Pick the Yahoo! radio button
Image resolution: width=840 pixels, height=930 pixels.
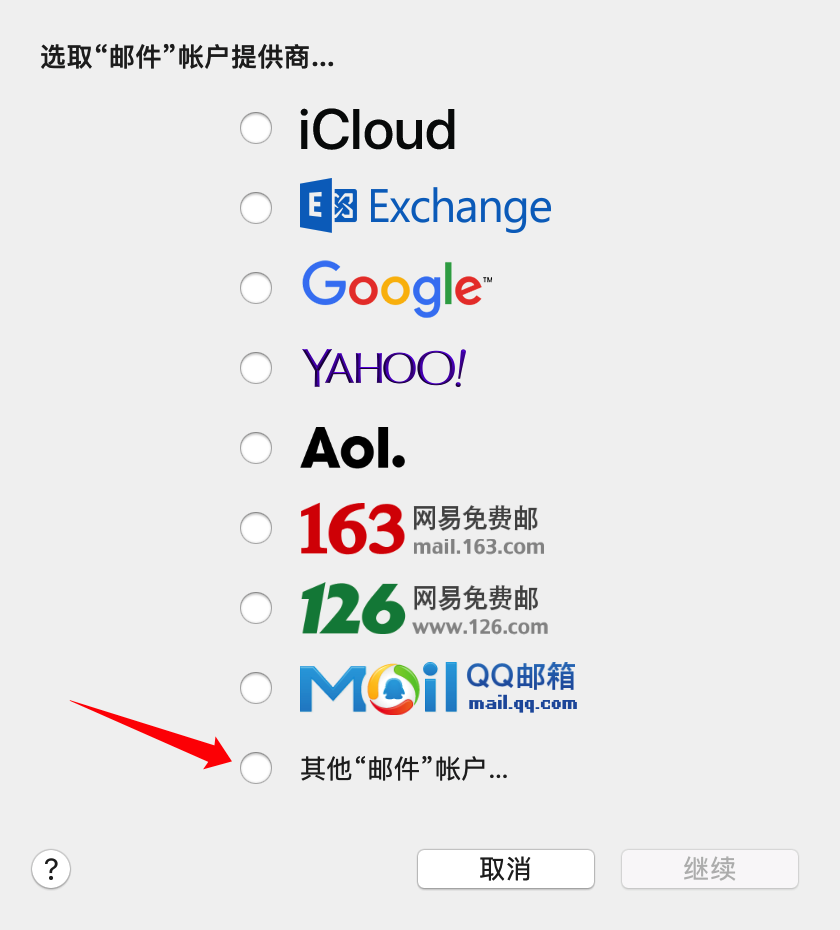pyautogui.click(x=256, y=368)
